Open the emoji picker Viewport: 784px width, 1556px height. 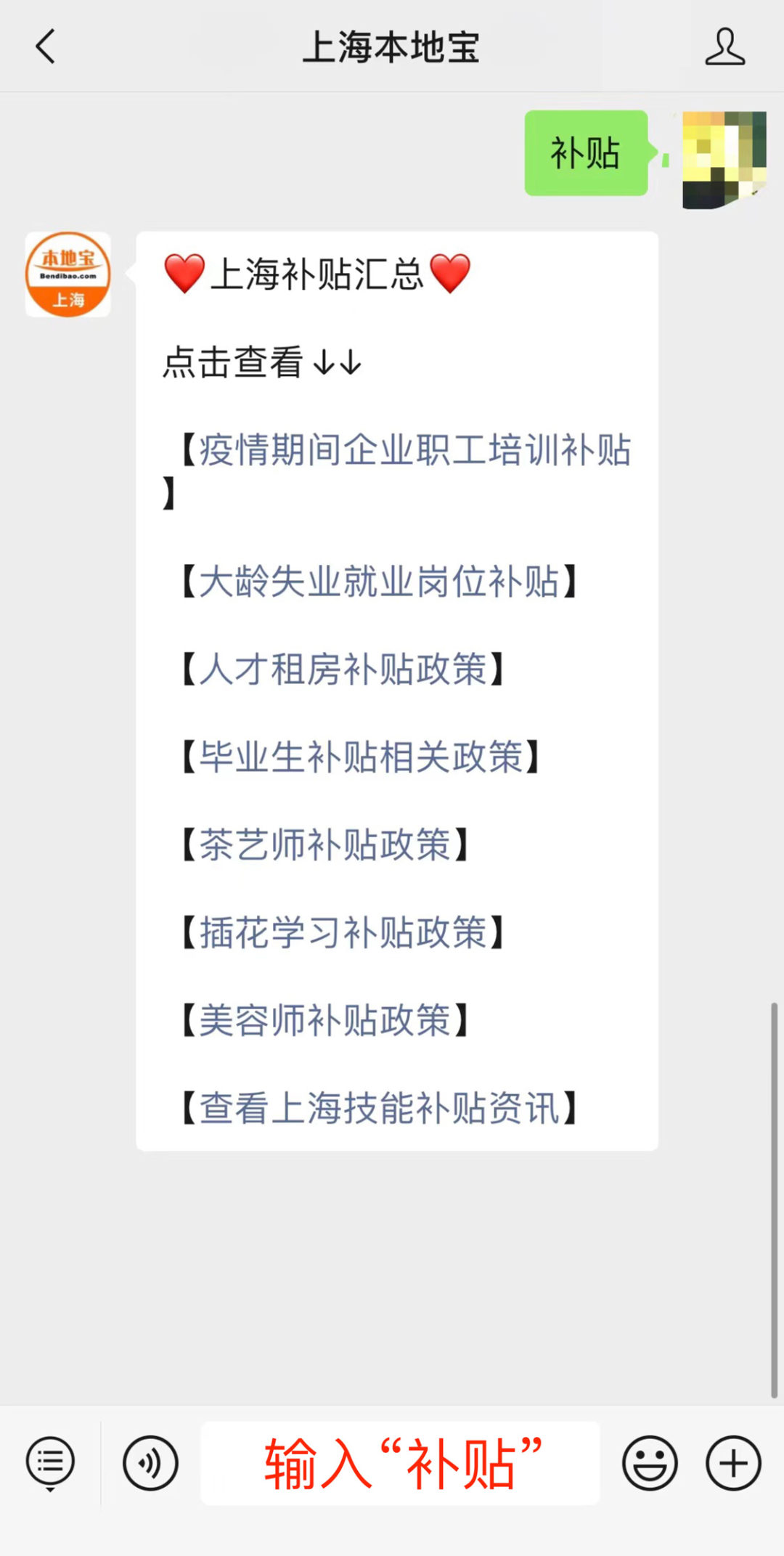point(650,1463)
